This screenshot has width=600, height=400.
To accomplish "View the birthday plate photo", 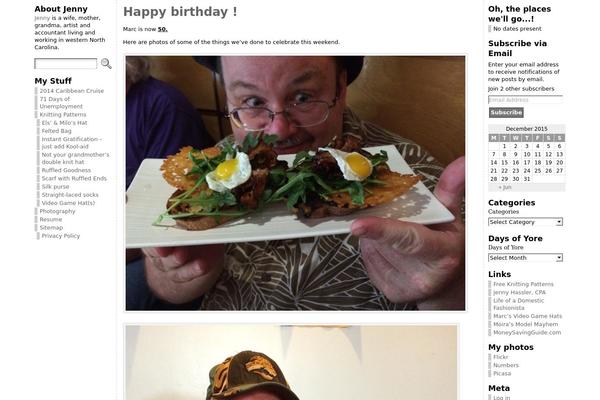I will coord(295,183).
